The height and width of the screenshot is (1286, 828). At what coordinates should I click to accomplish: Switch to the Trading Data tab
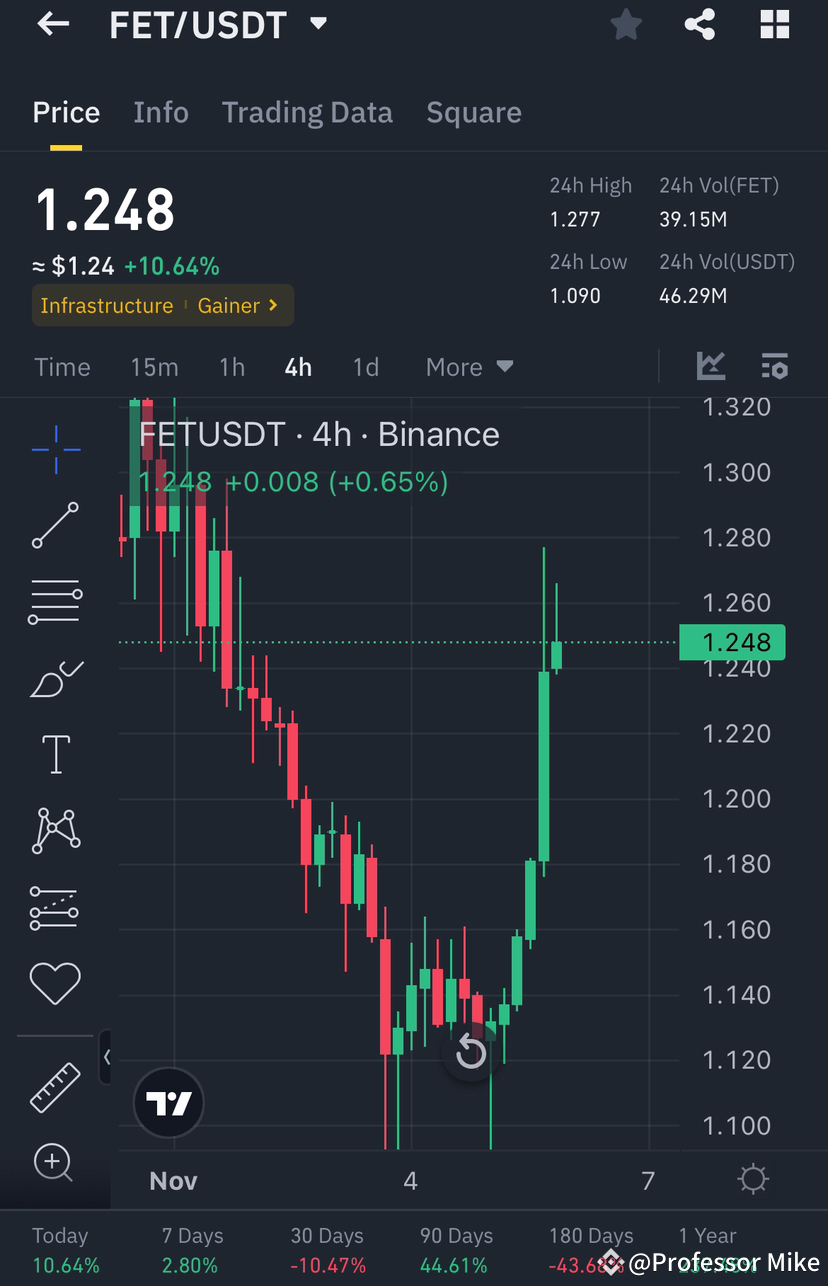307,112
